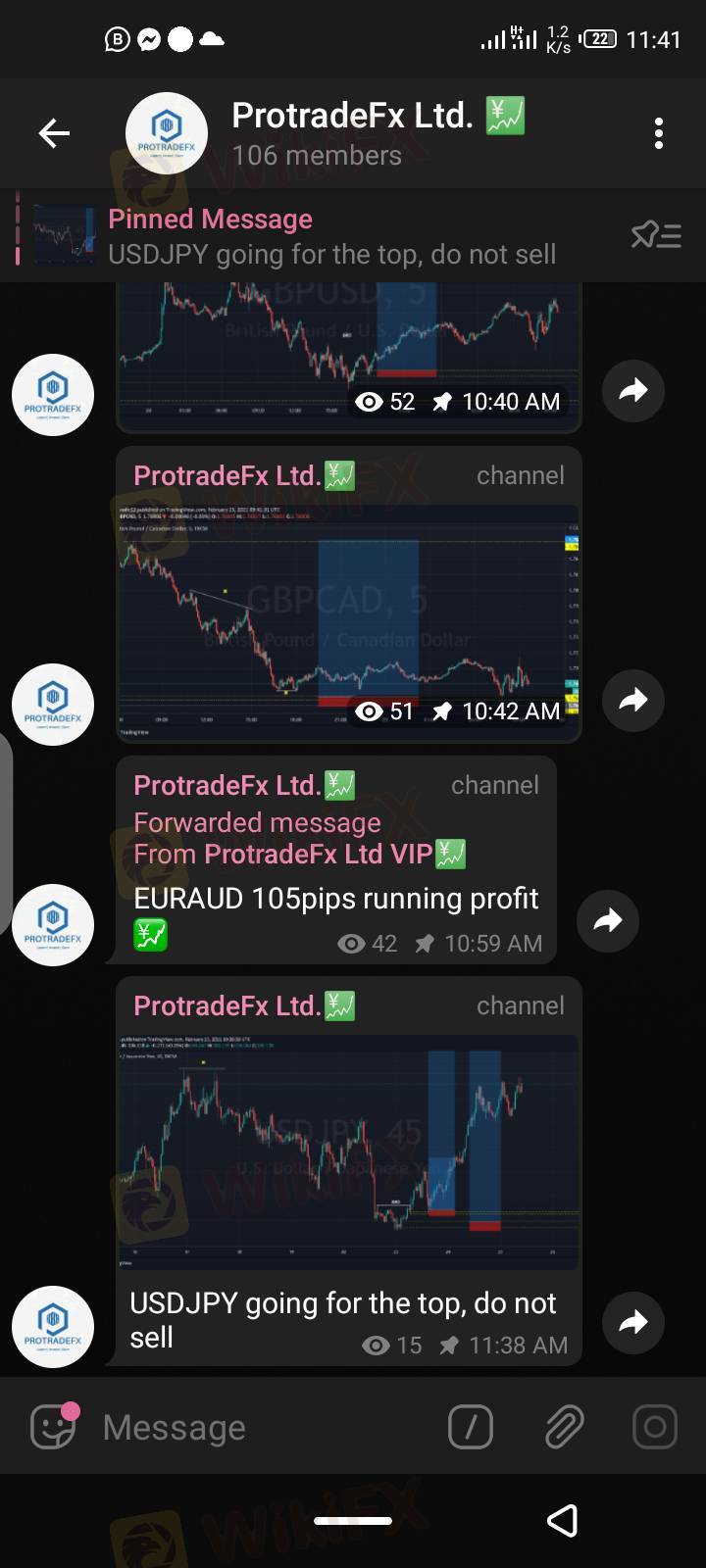This screenshot has width=706, height=1568.
Task: View the USDJPY chart image
Action: 348,1151
